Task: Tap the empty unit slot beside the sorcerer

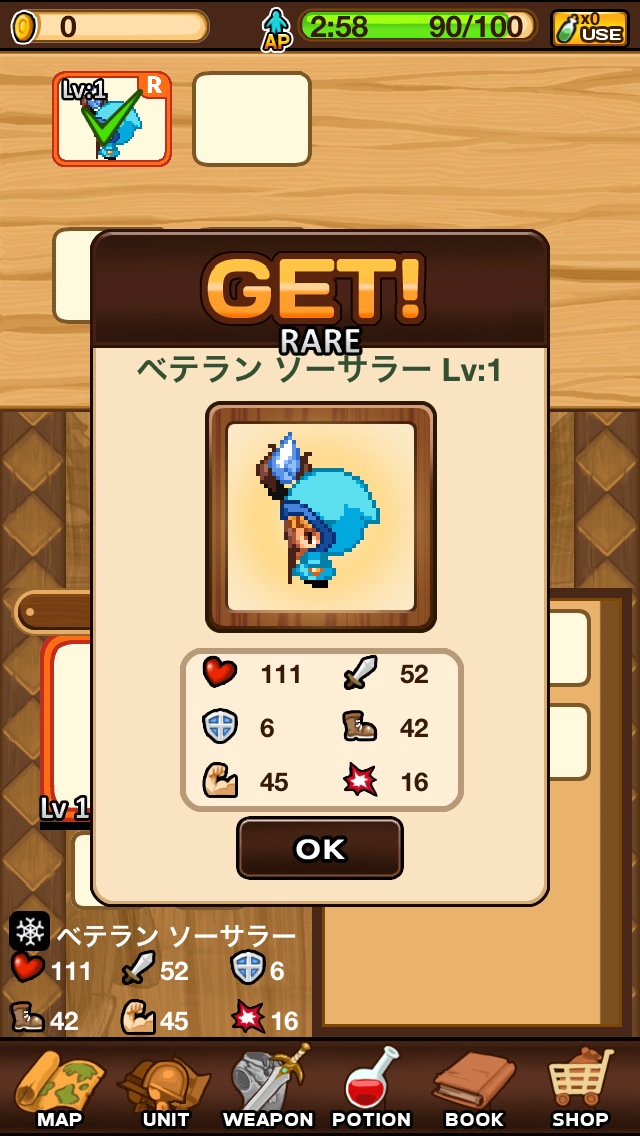Action: pos(251,119)
